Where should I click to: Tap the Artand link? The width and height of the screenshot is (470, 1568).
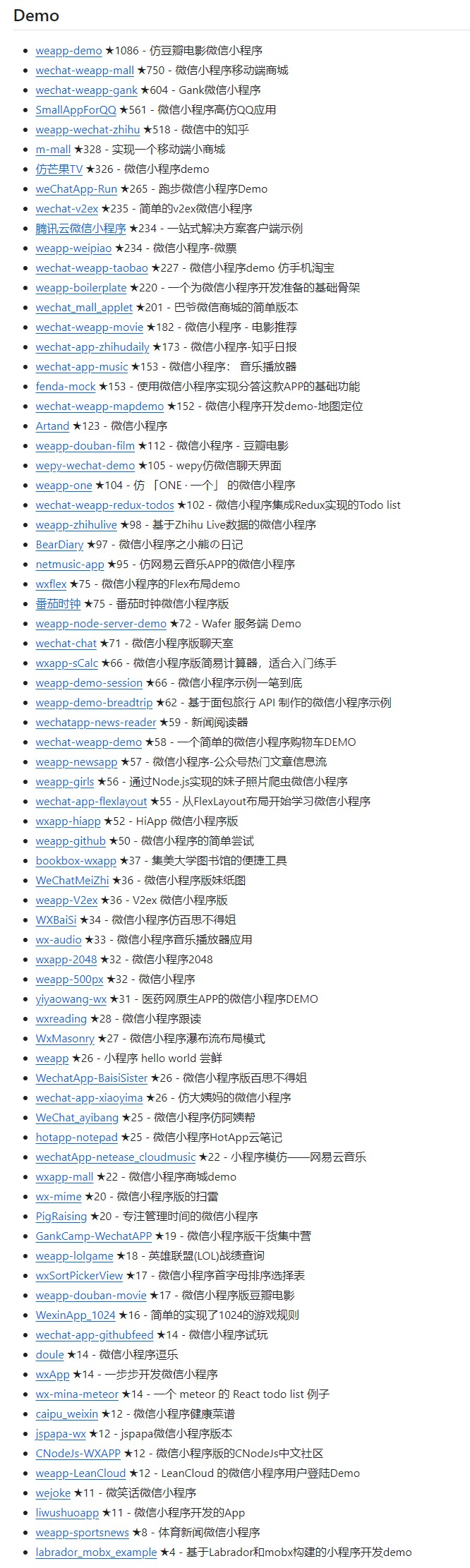pyautogui.click(x=52, y=426)
